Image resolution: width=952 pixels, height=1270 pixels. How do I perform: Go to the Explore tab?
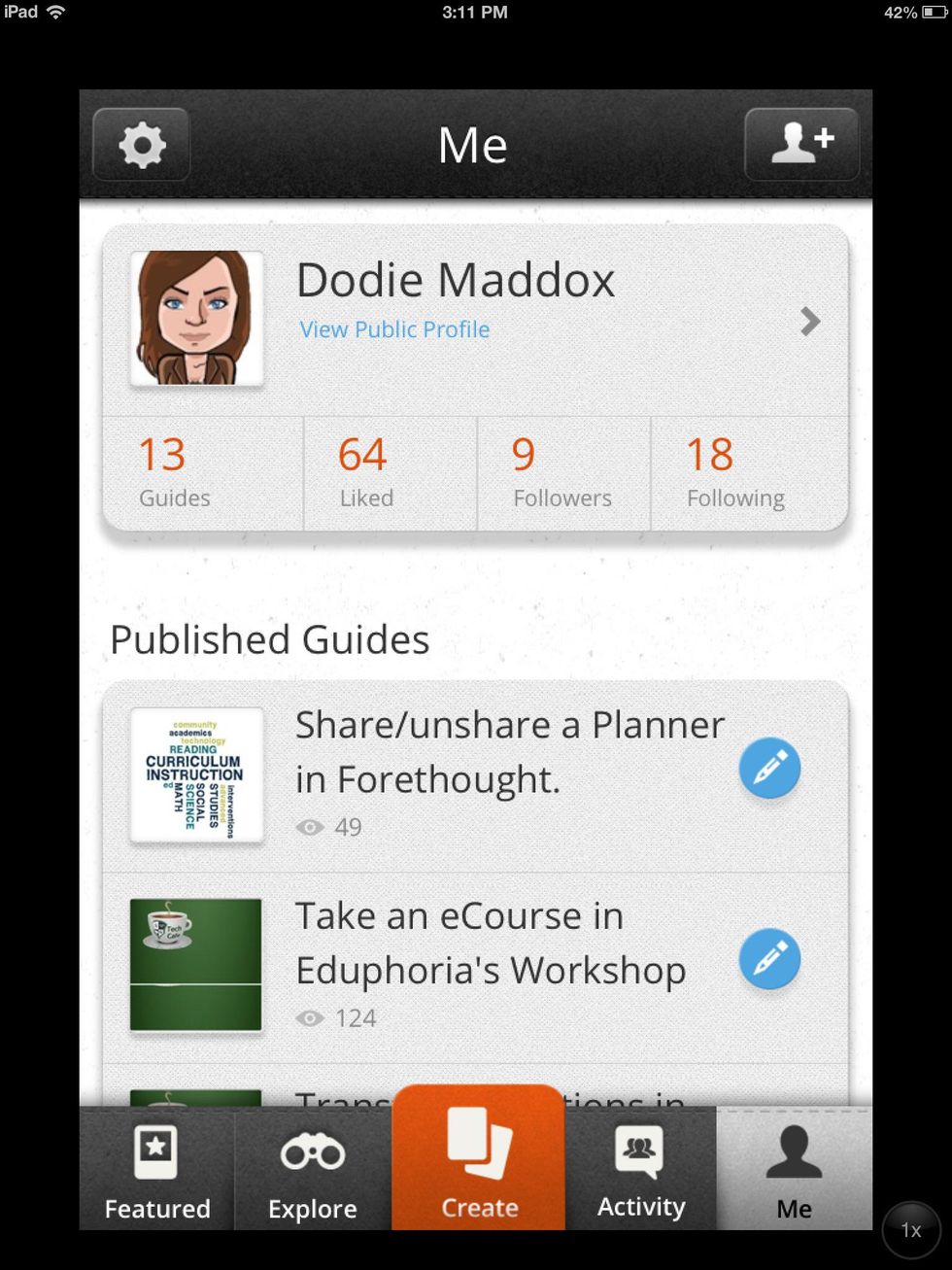pos(313,1171)
